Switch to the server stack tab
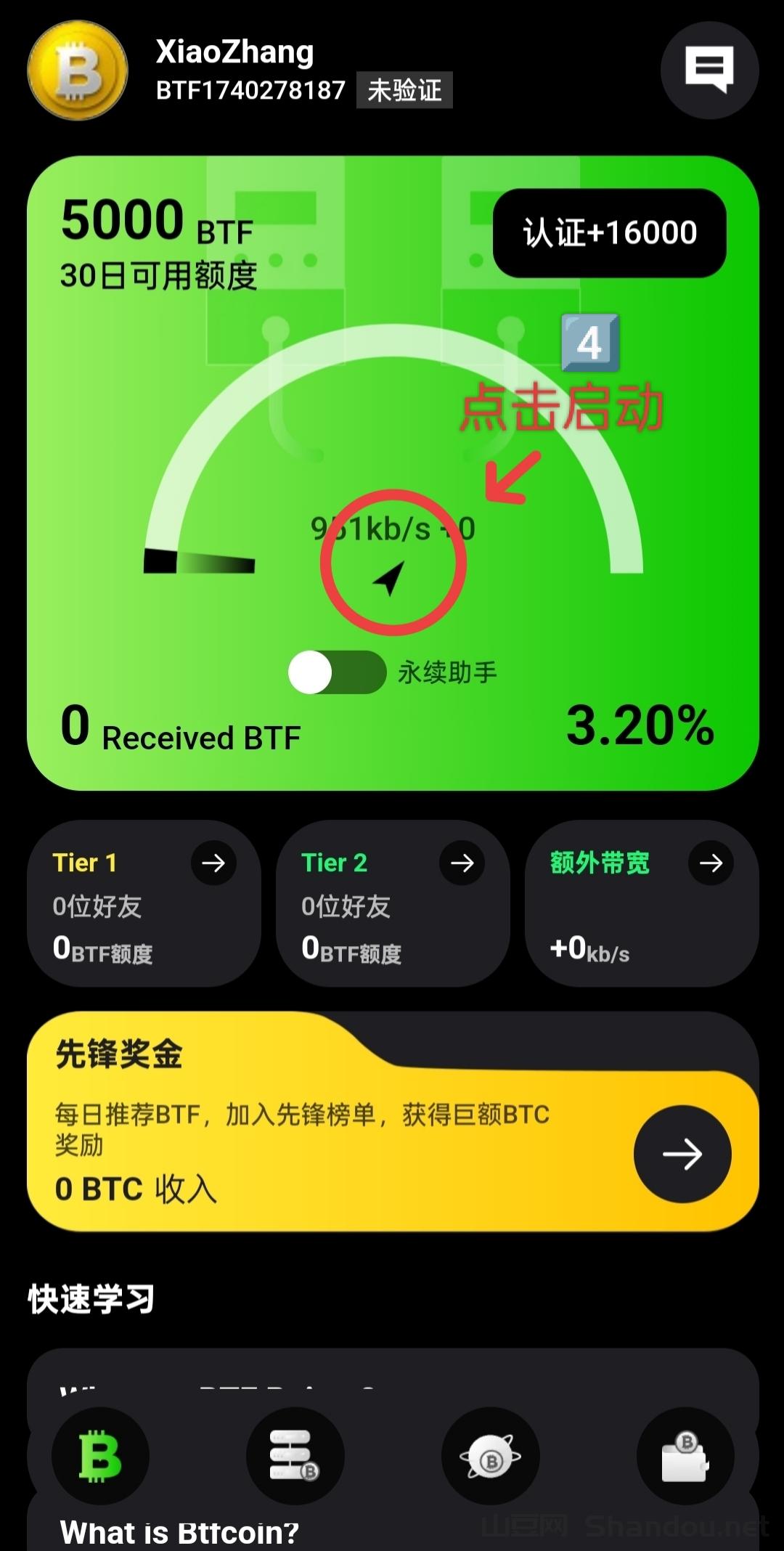 295,1456
